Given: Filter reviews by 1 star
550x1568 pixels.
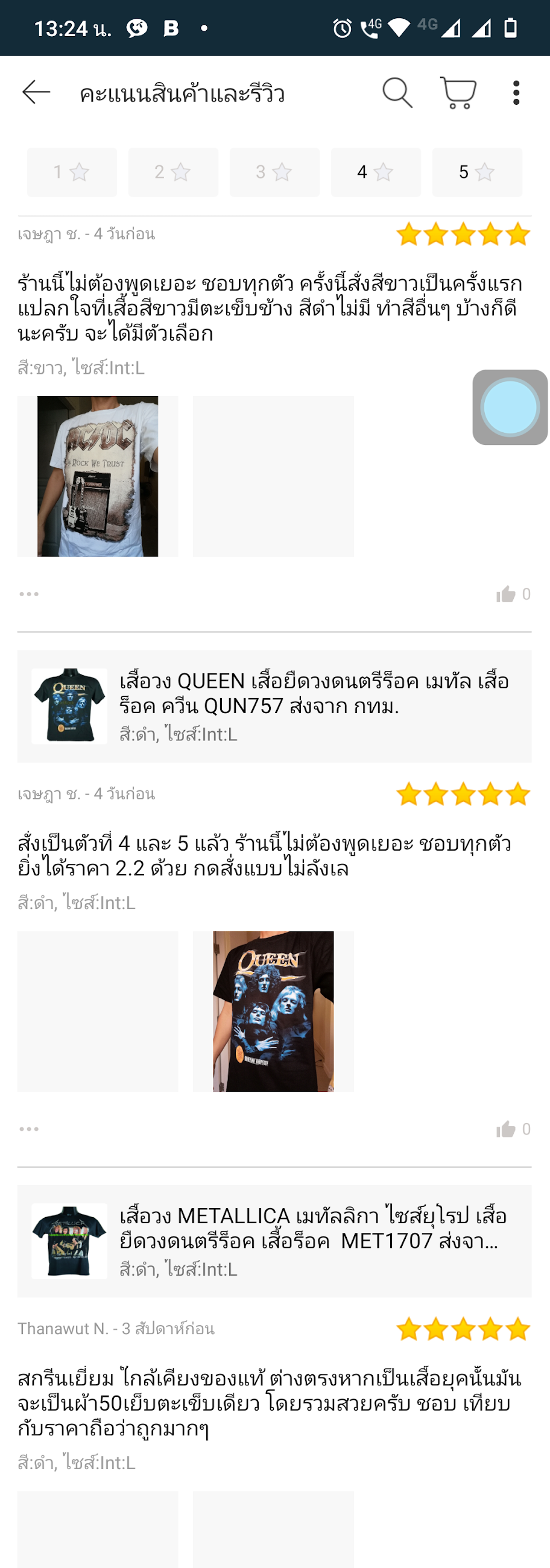Looking at the screenshot, I should click(x=72, y=172).
